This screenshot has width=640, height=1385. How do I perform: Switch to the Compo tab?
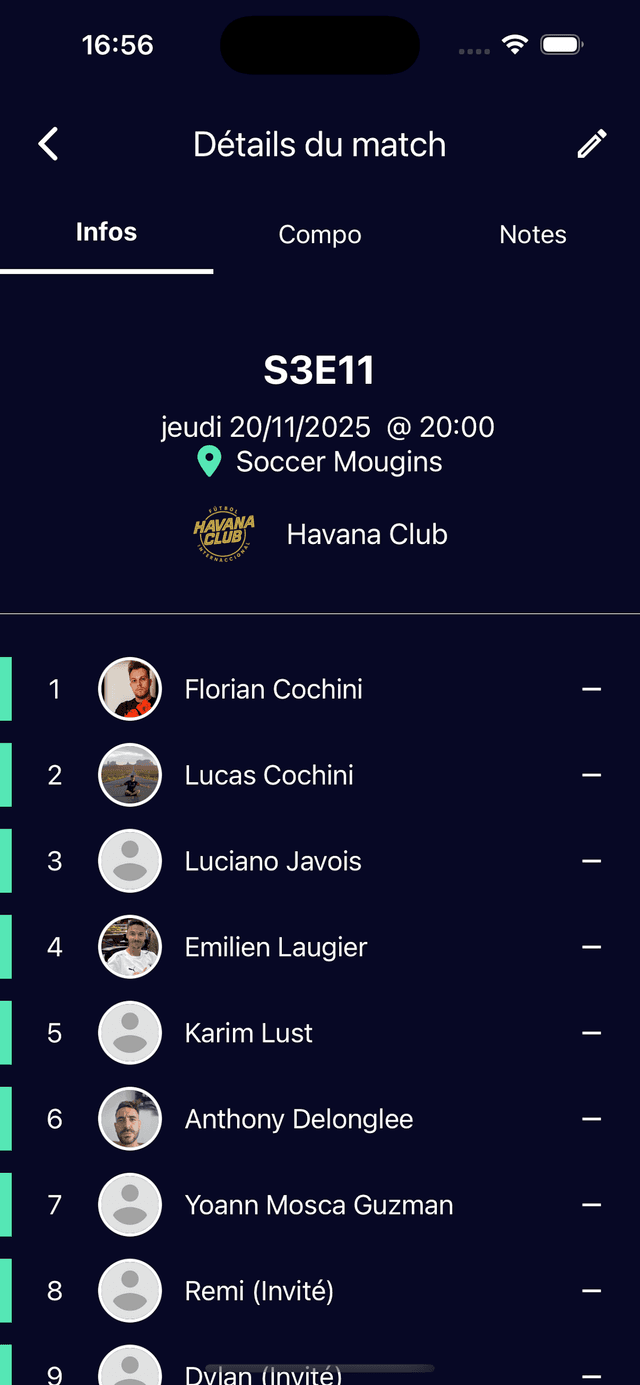320,234
